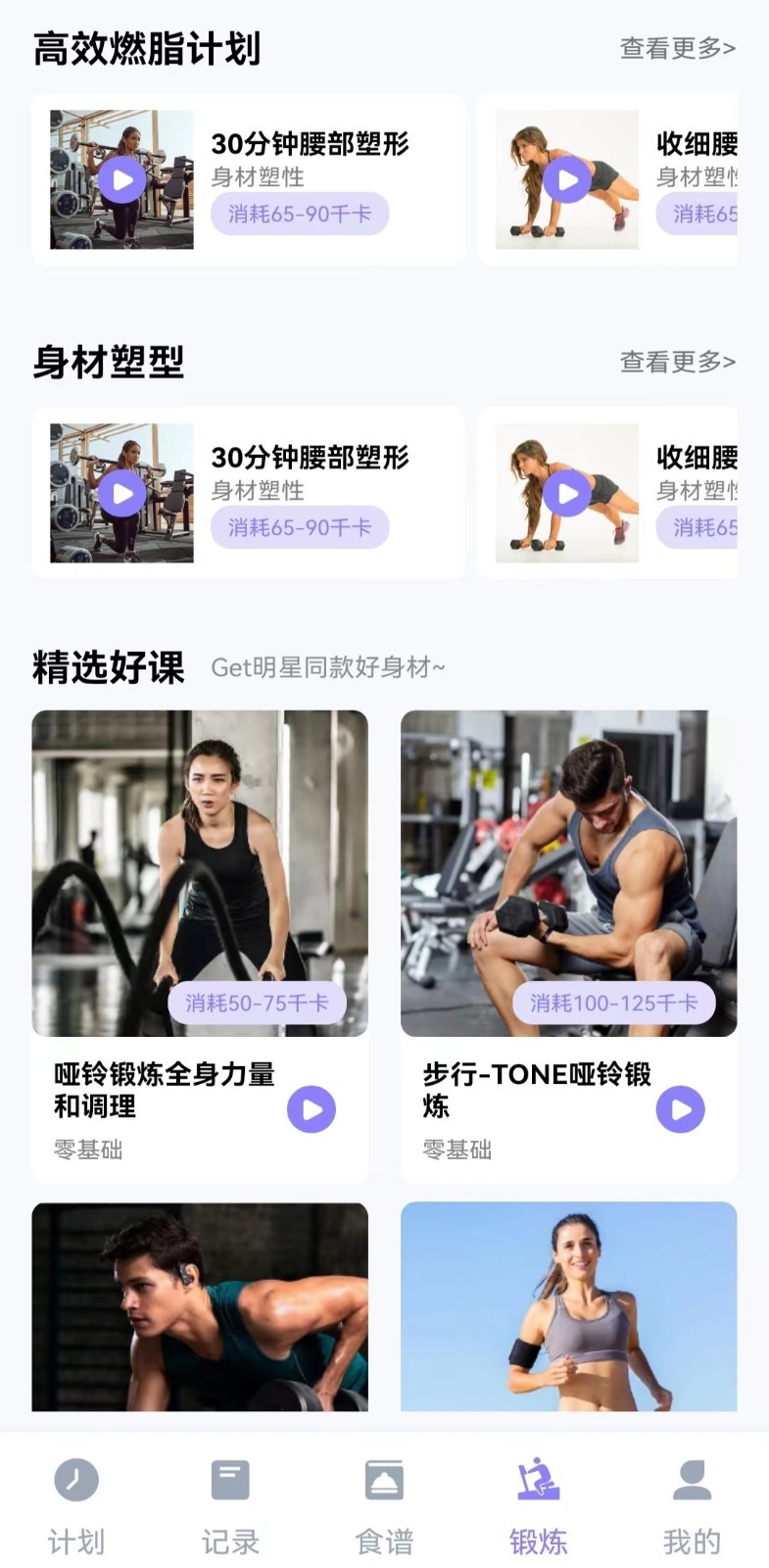The height and width of the screenshot is (1568, 769).
Task: Open 查看更多 for 高效燃脂计划
Action: pyautogui.click(x=677, y=48)
